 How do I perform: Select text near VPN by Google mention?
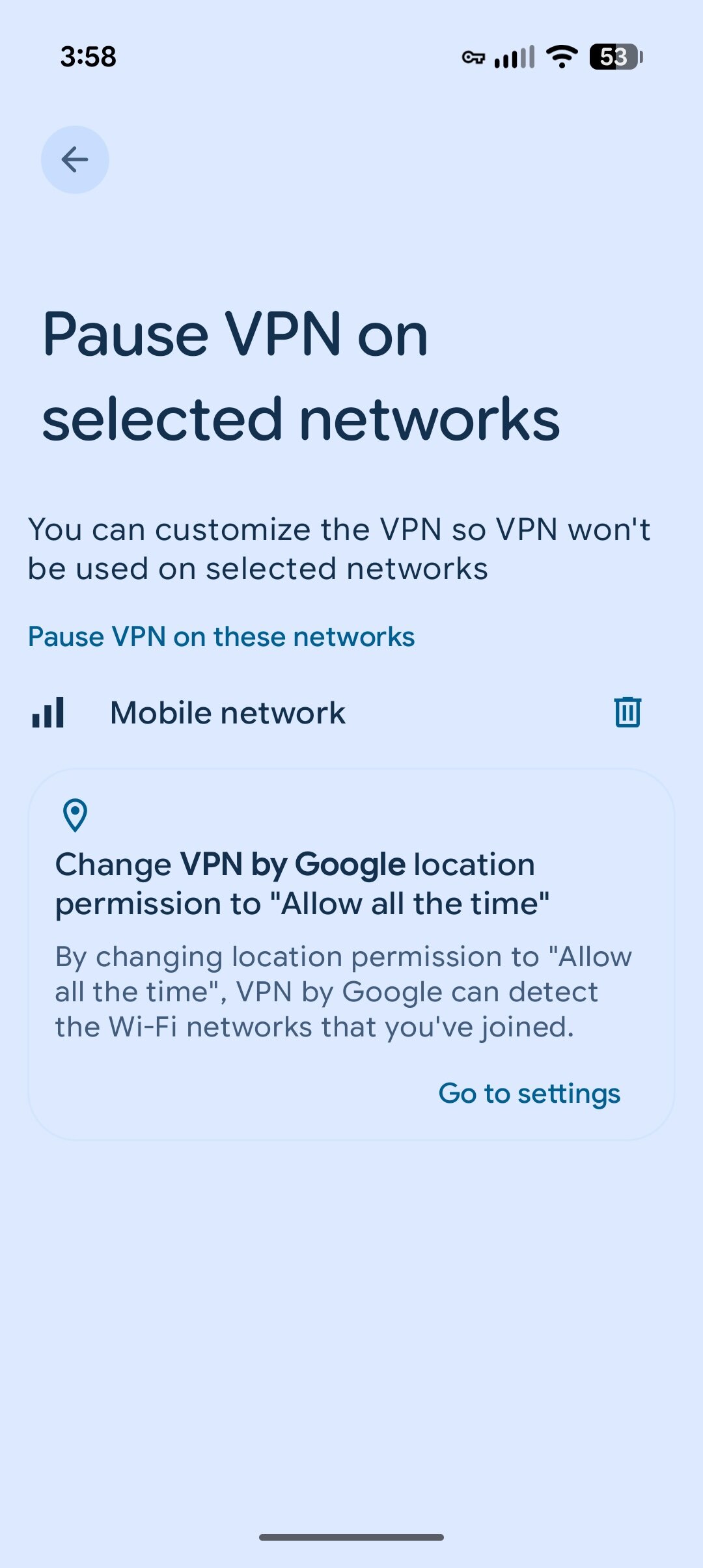tap(293, 863)
